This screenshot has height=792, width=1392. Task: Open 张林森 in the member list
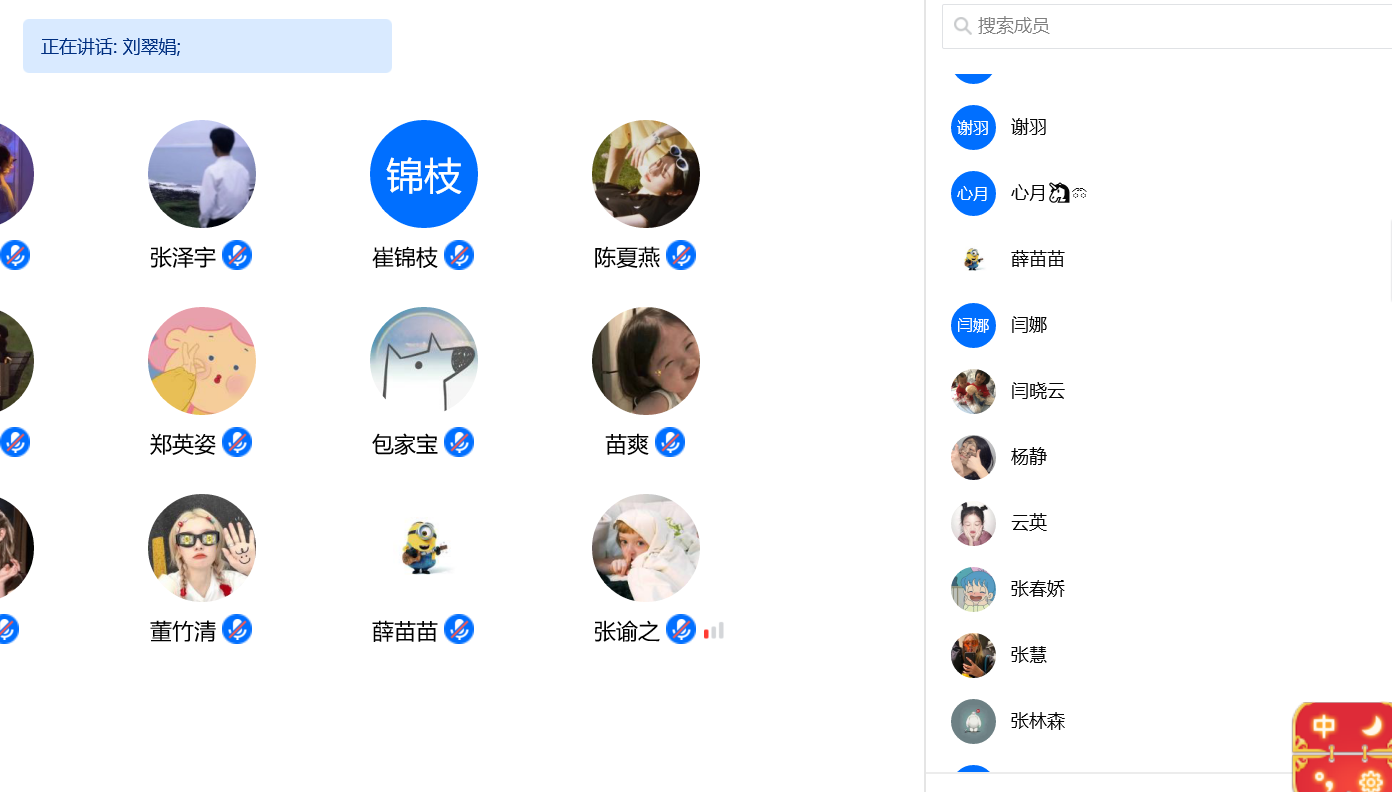(x=1037, y=721)
